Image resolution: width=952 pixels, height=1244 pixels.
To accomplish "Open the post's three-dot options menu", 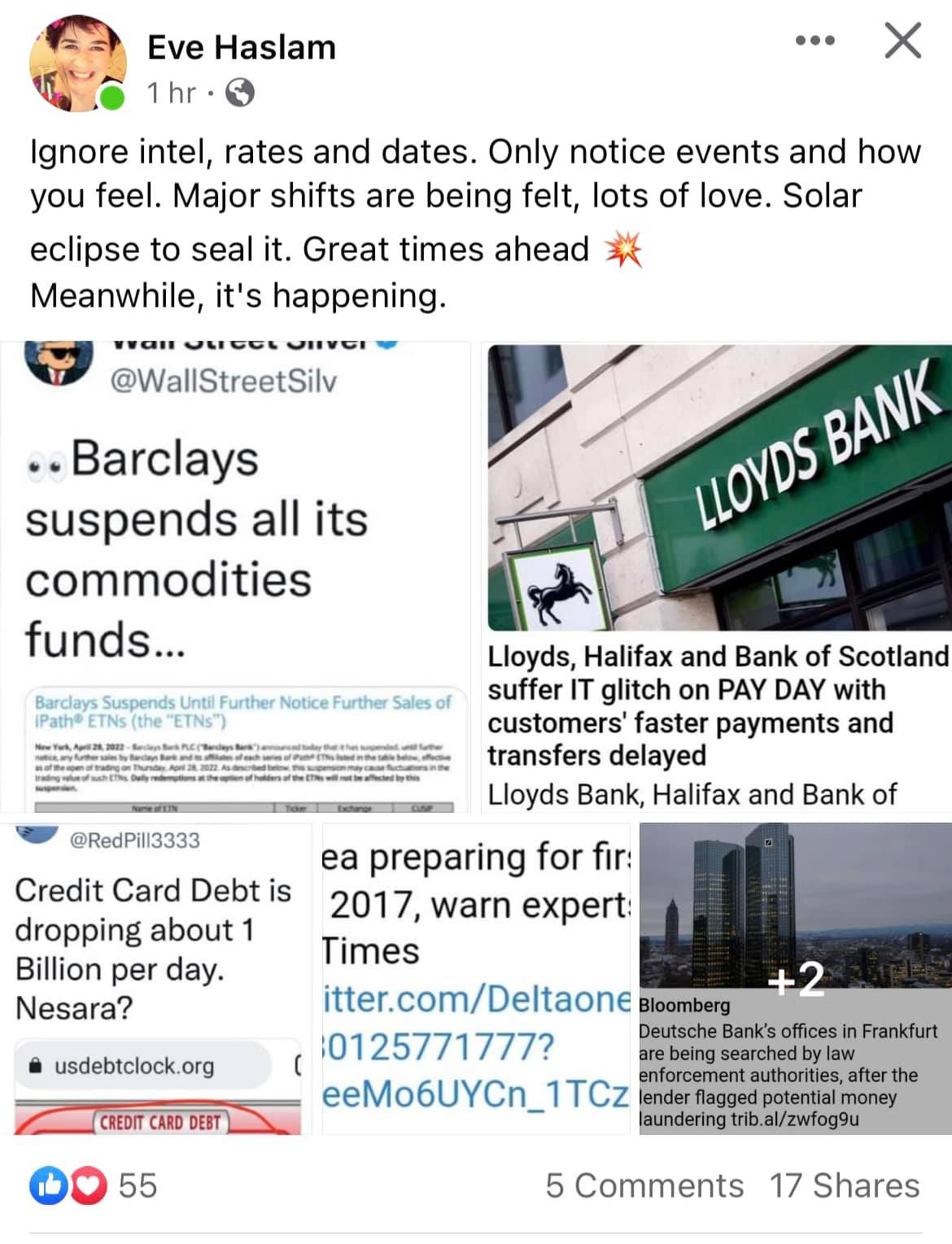I will coord(815,40).
